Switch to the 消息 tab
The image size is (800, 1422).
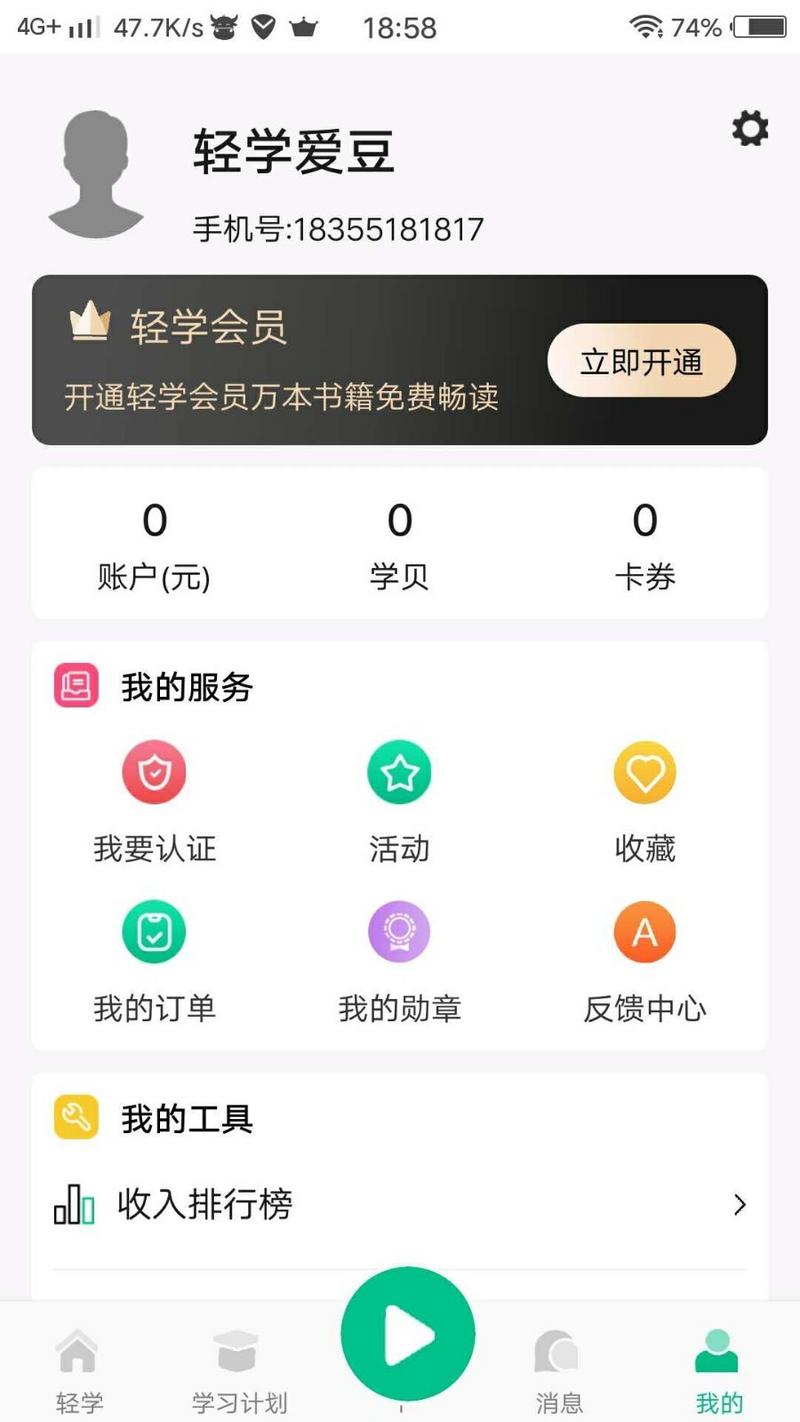[559, 1372]
